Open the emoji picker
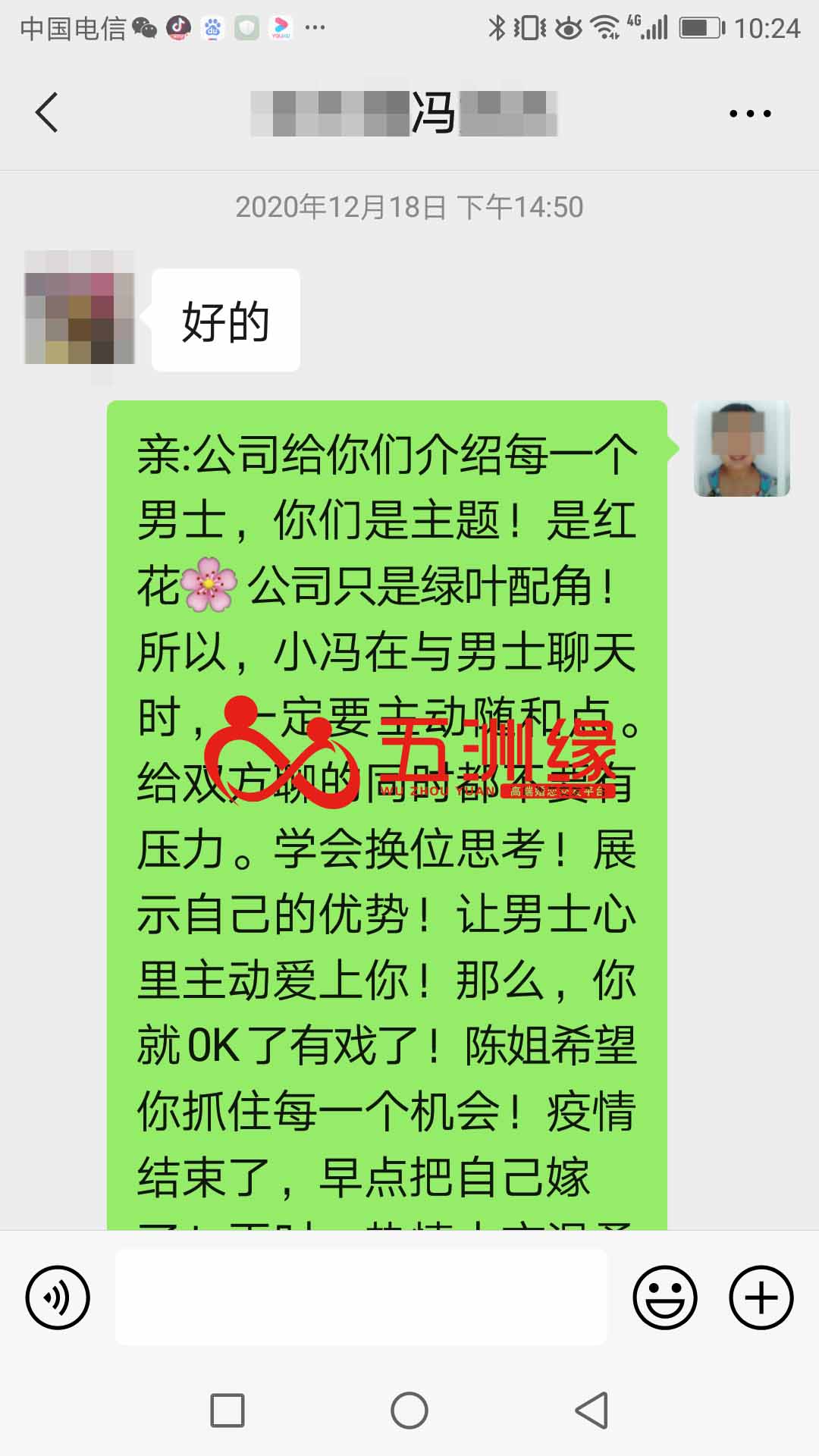 pos(665,1298)
